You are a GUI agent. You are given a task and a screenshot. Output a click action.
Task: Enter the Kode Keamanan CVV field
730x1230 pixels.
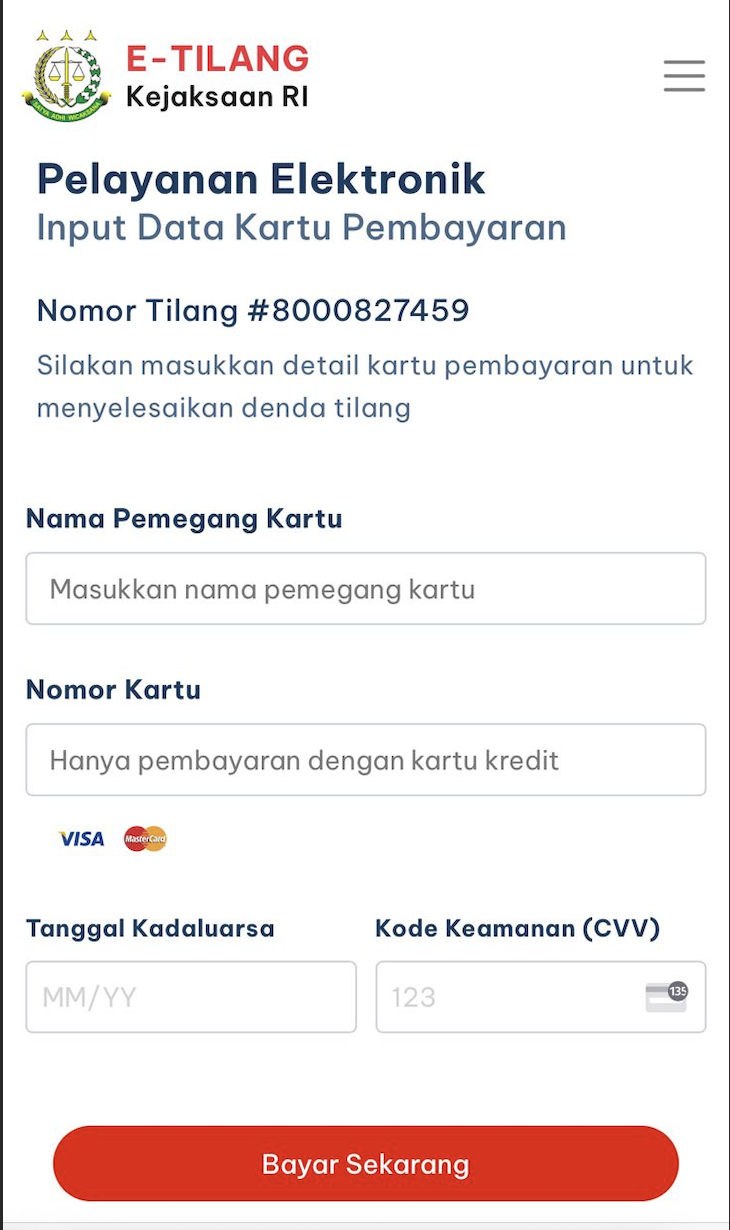point(510,997)
